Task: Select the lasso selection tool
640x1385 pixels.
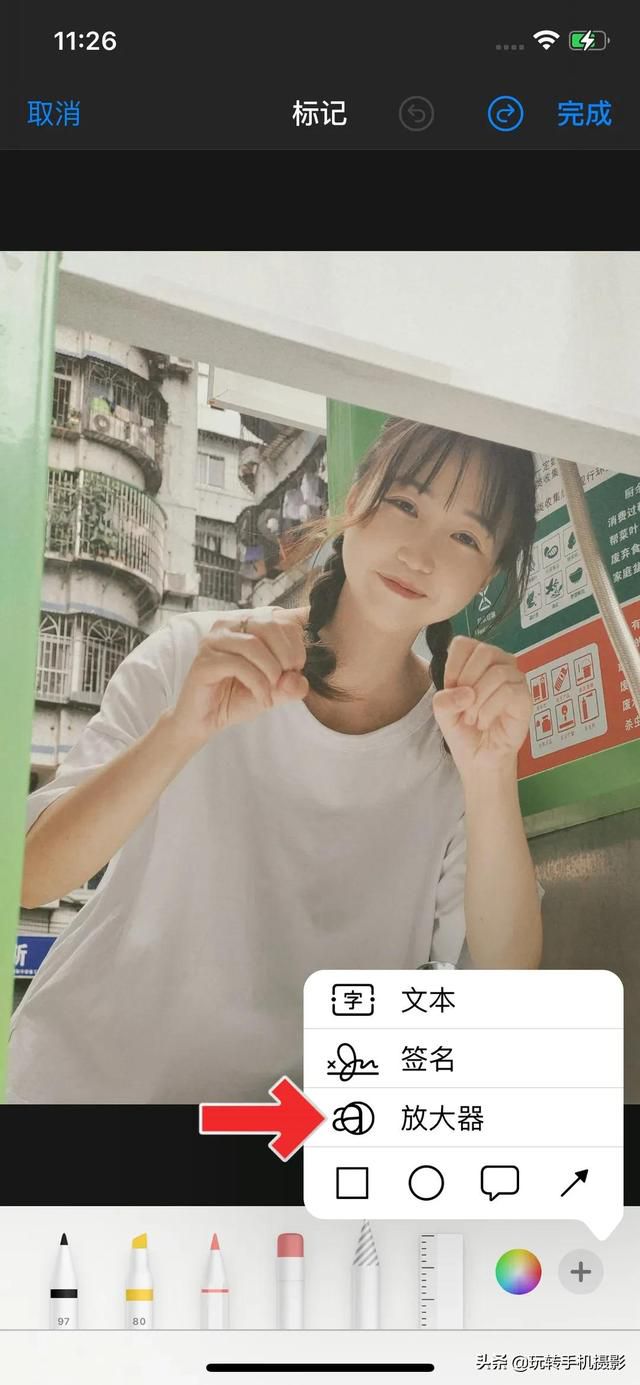Action: [x=365, y=1276]
